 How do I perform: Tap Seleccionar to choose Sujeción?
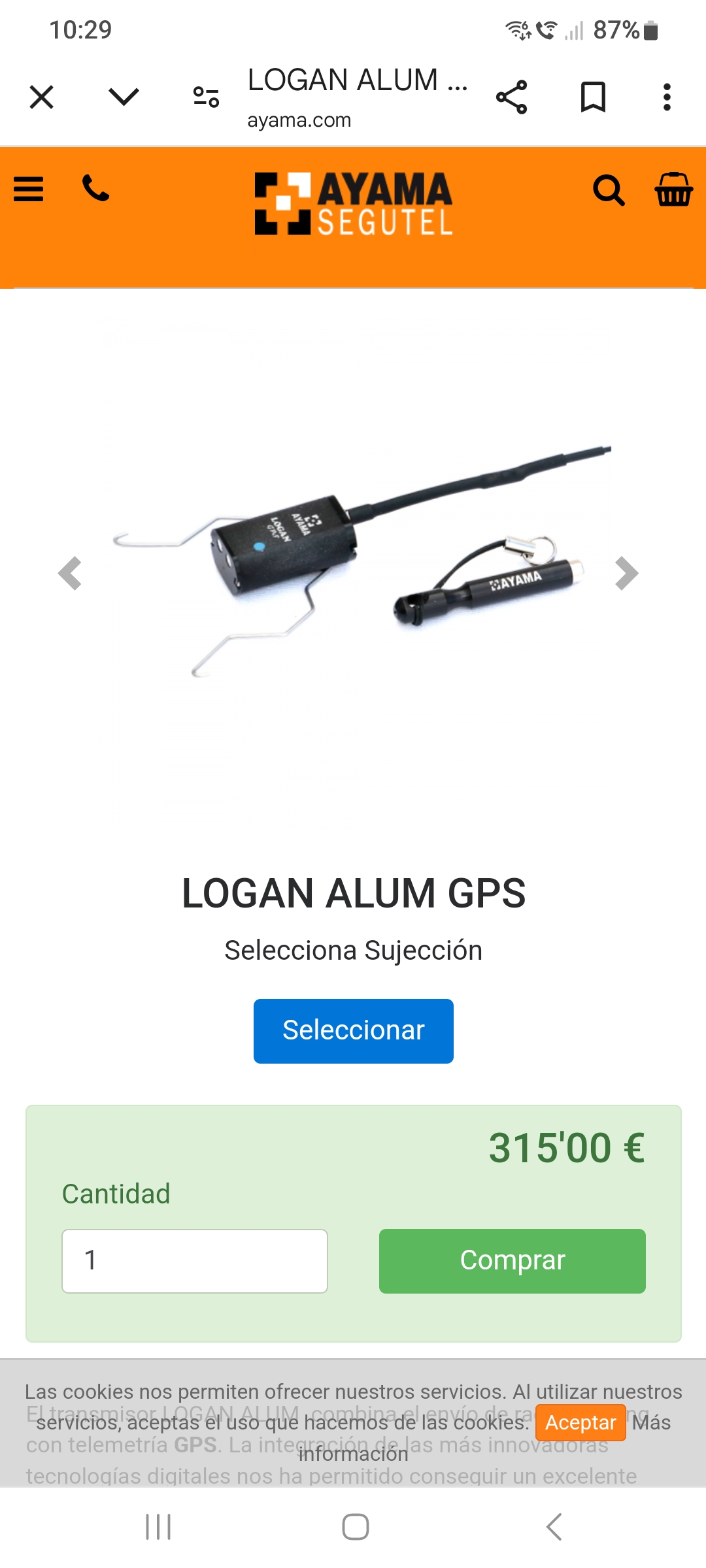click(353, 1031)
